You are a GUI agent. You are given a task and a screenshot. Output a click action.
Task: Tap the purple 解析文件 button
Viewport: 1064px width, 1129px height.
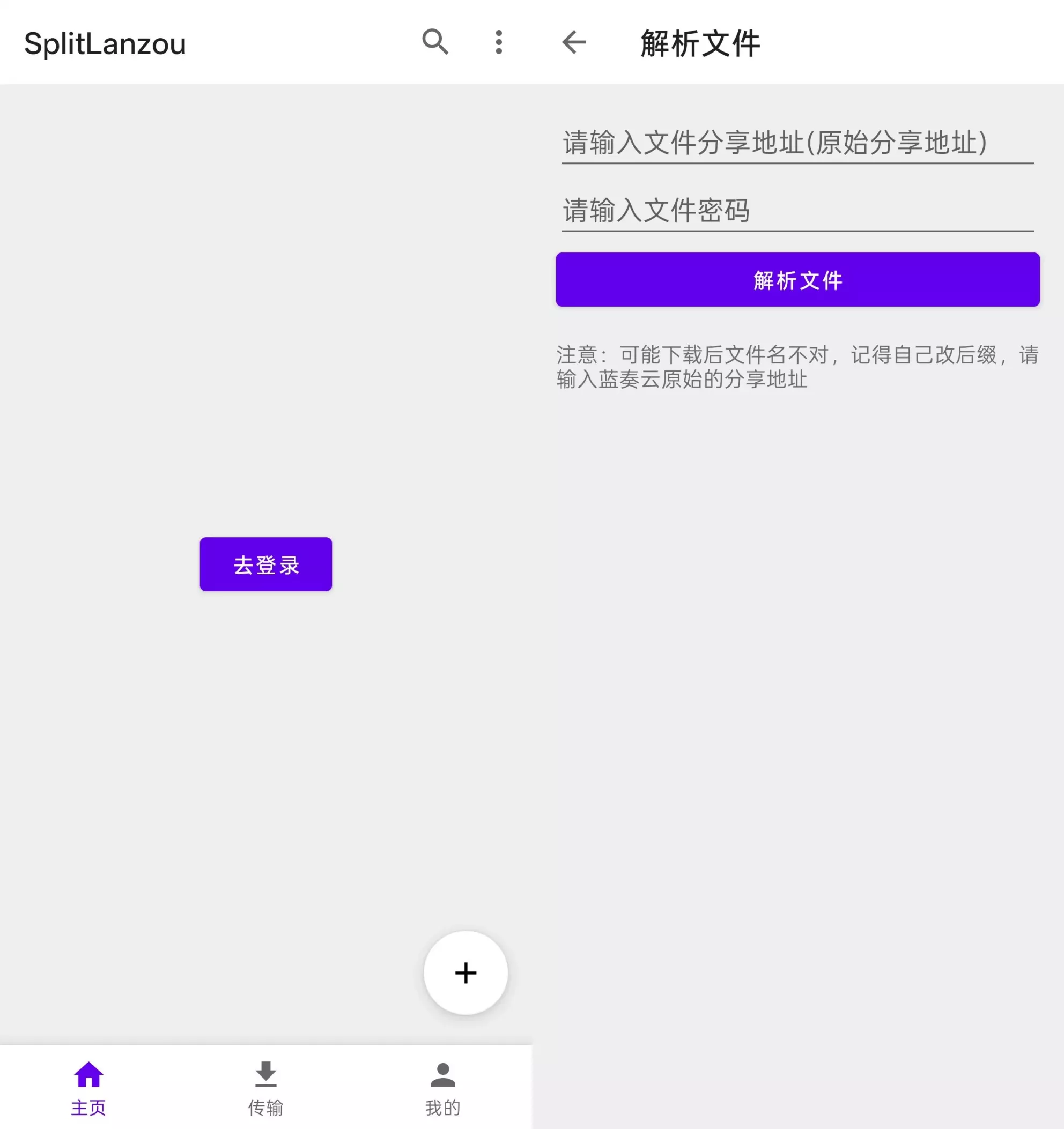point(797,280)
